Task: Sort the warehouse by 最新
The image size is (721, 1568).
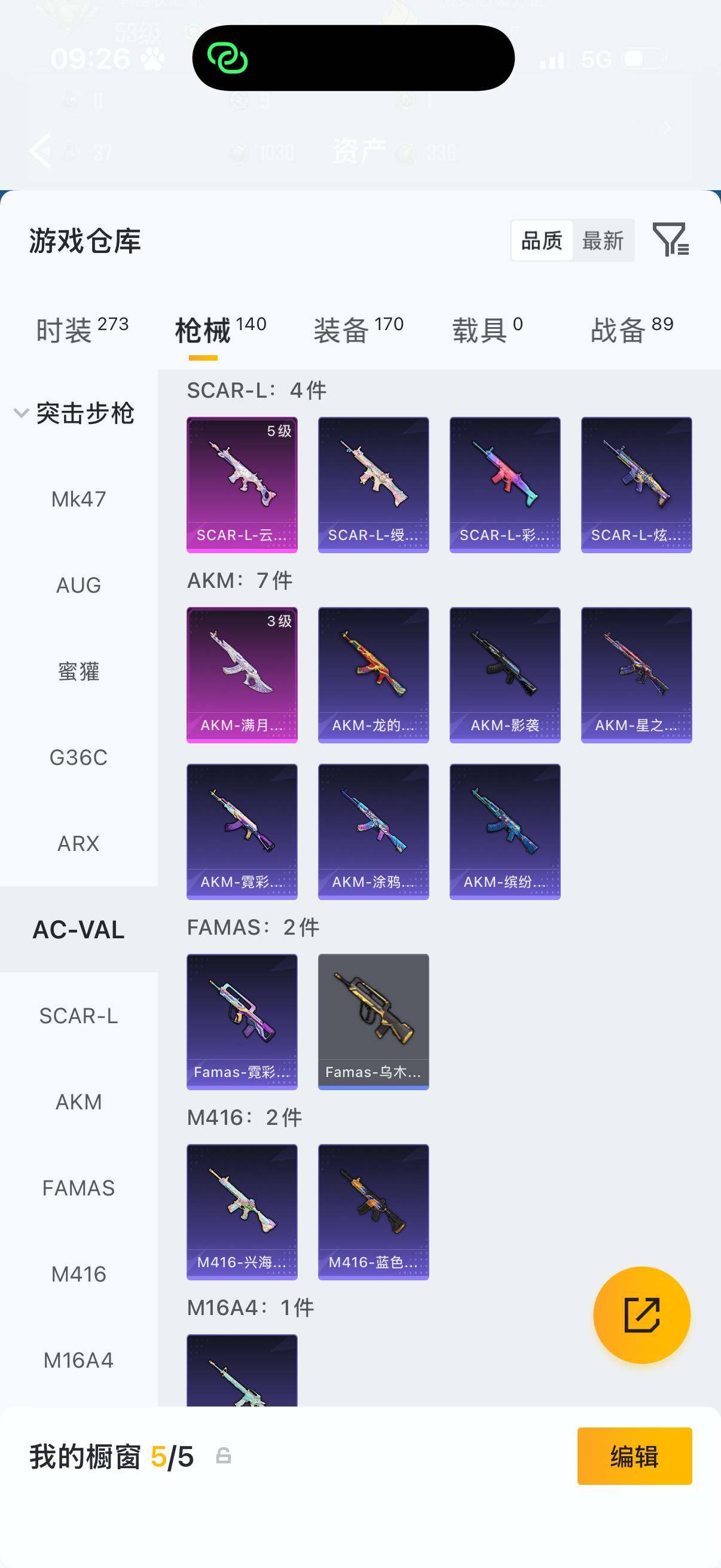Action: (x=603, y=240)
